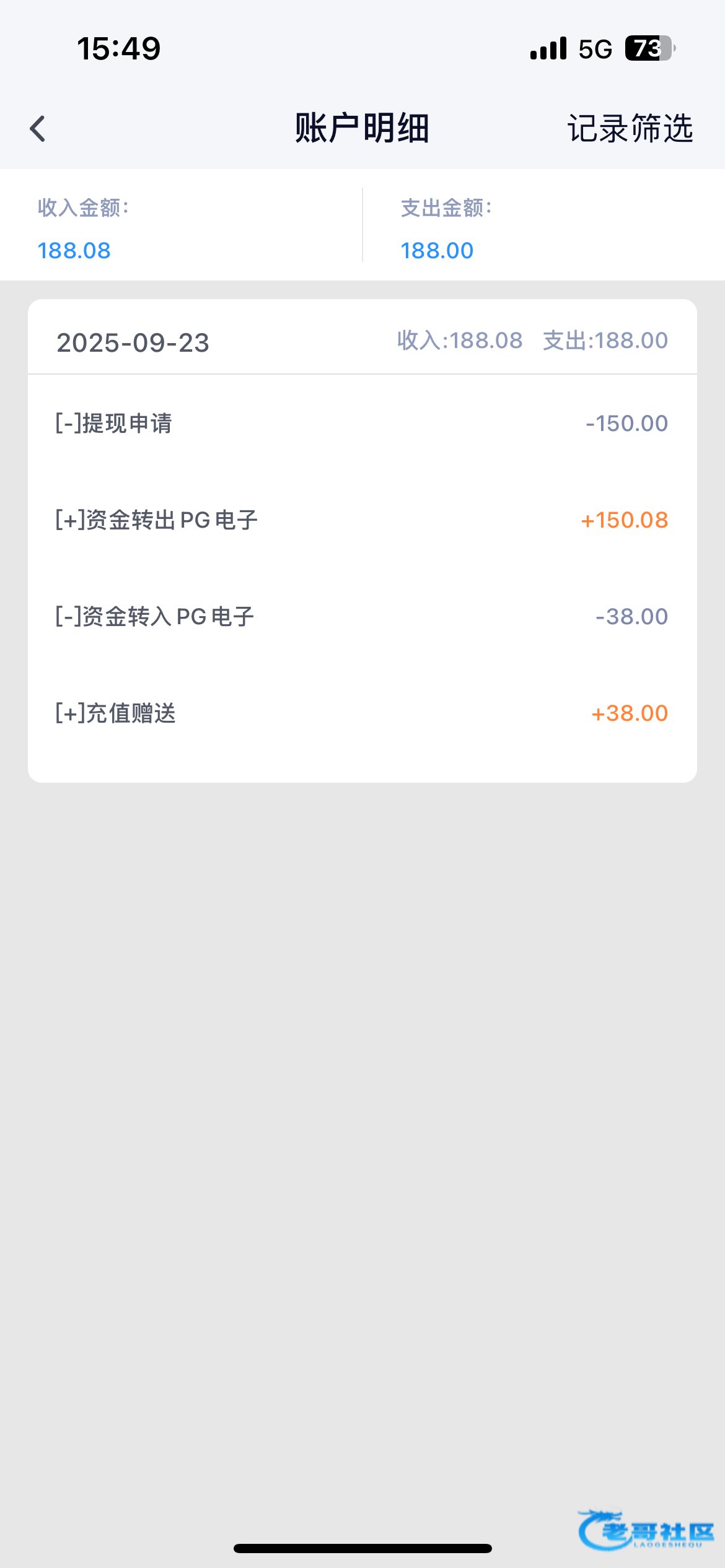View the 资金转出 PG电子 +150.08 entry

tap(362, 520)
